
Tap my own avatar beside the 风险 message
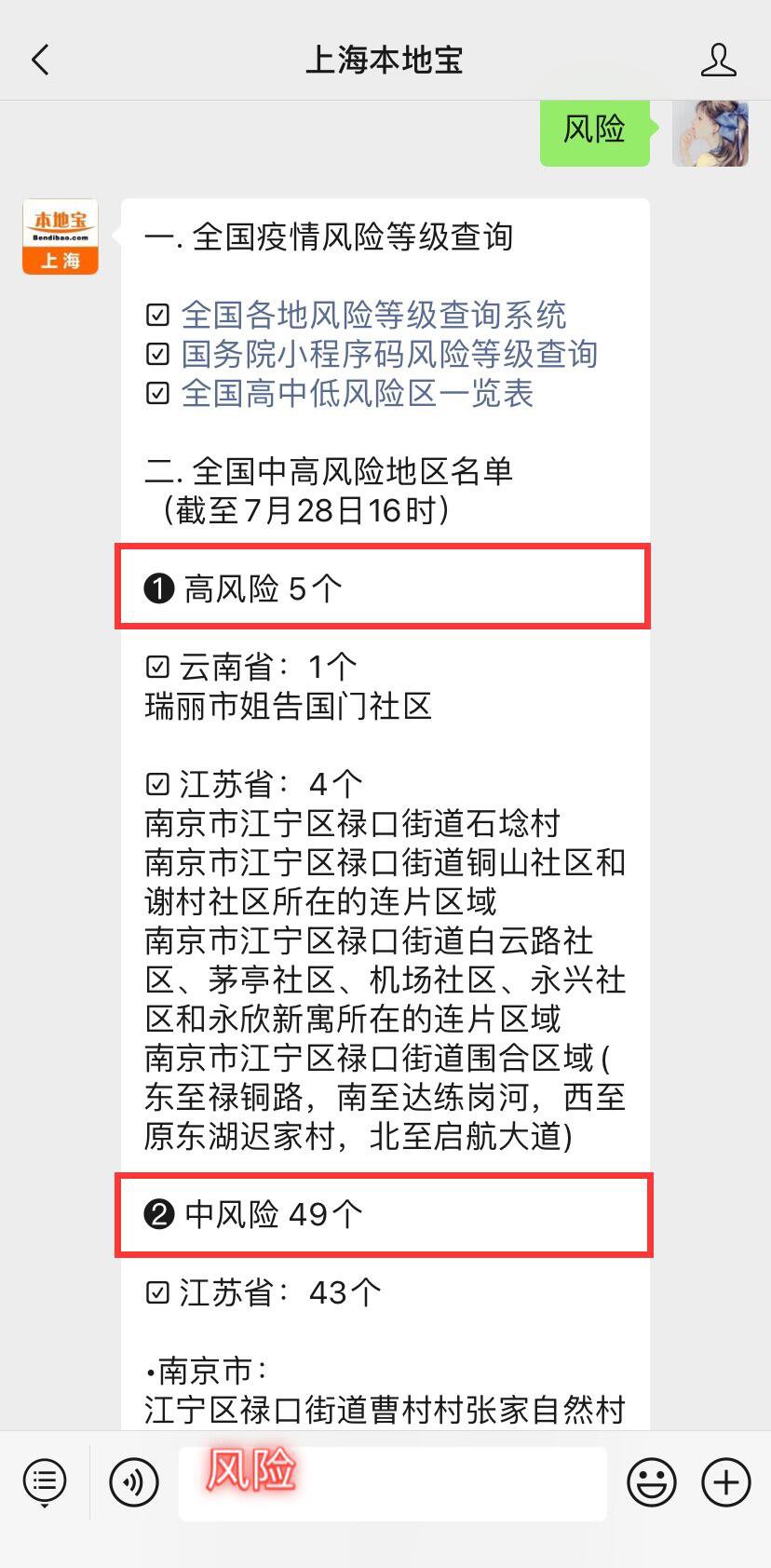click(x=710, y=133)
